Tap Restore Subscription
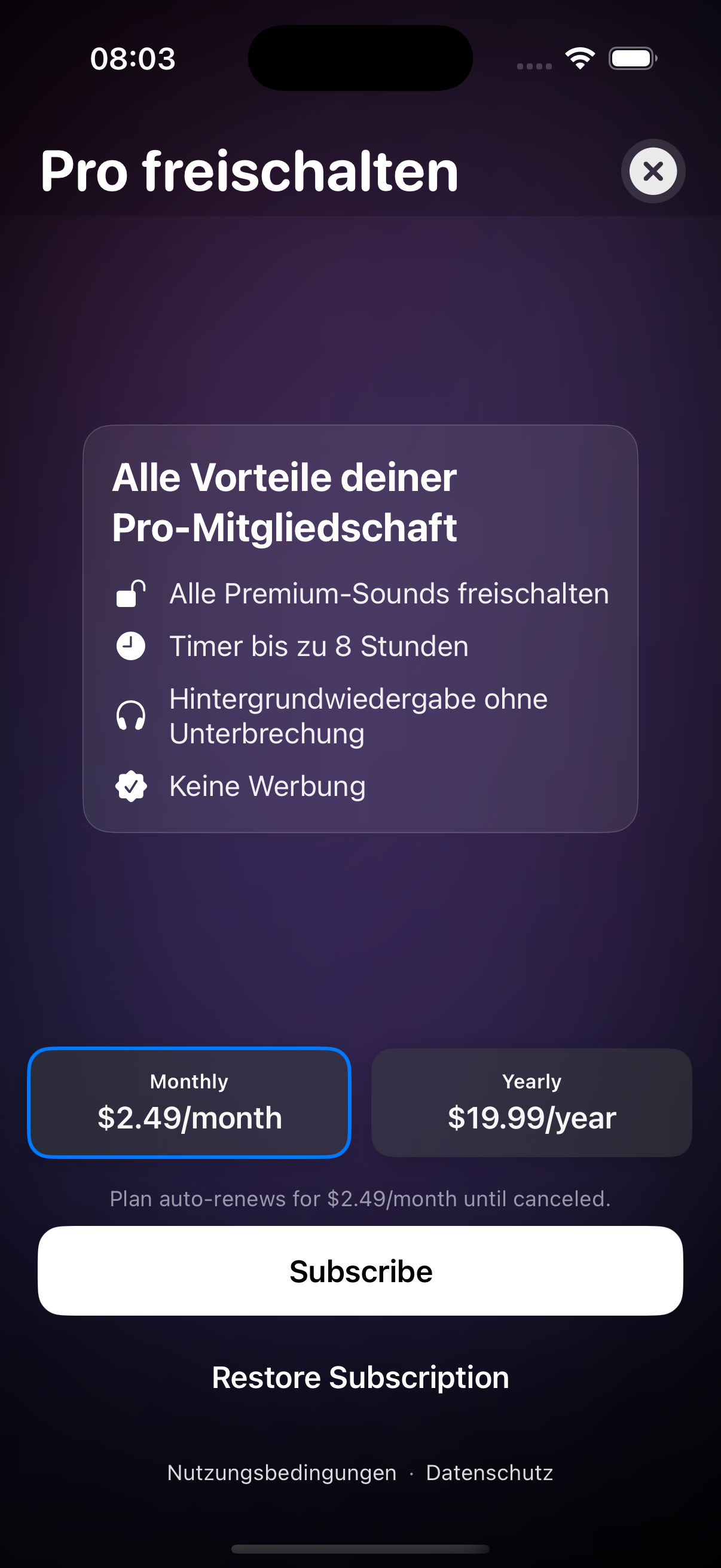The height and width of the screenshot is (1568, 721). (360, 1377)
